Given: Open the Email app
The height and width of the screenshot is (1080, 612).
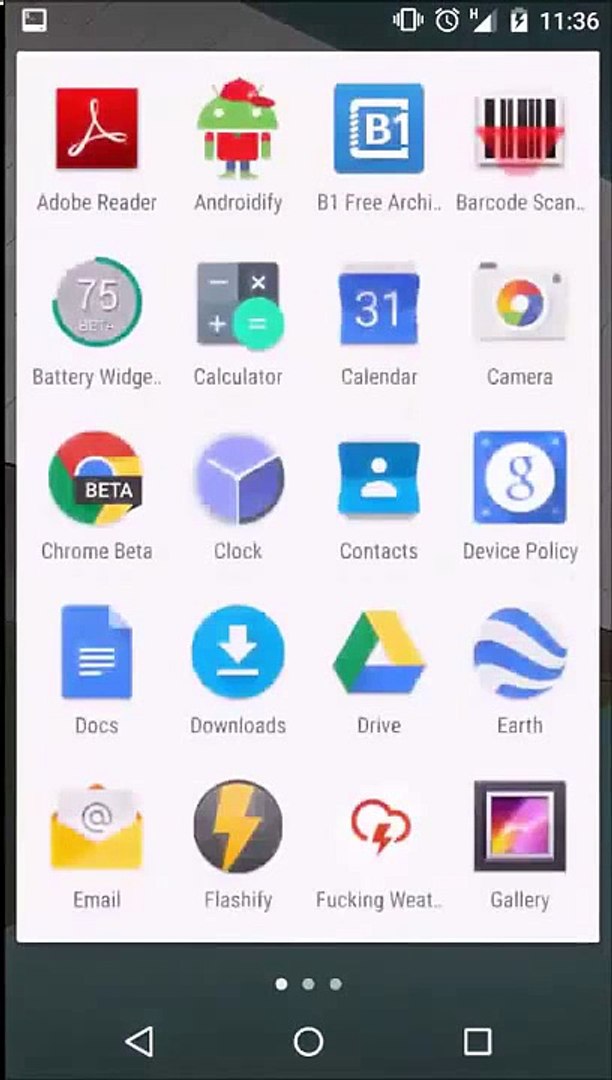Looking at the screenshot, I should click(x=97, y=827).
